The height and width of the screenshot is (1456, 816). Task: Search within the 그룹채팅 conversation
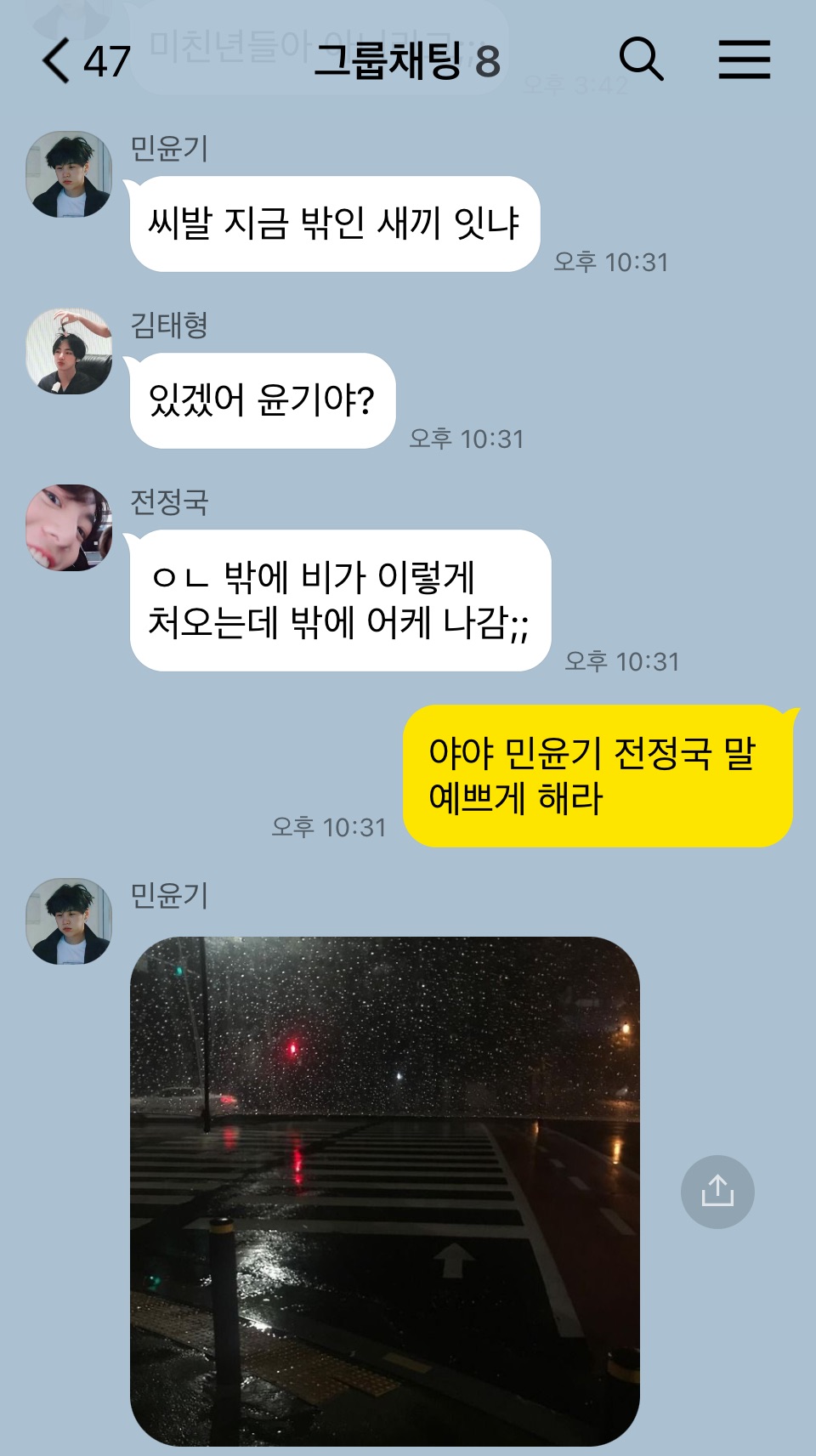(641, 59)
